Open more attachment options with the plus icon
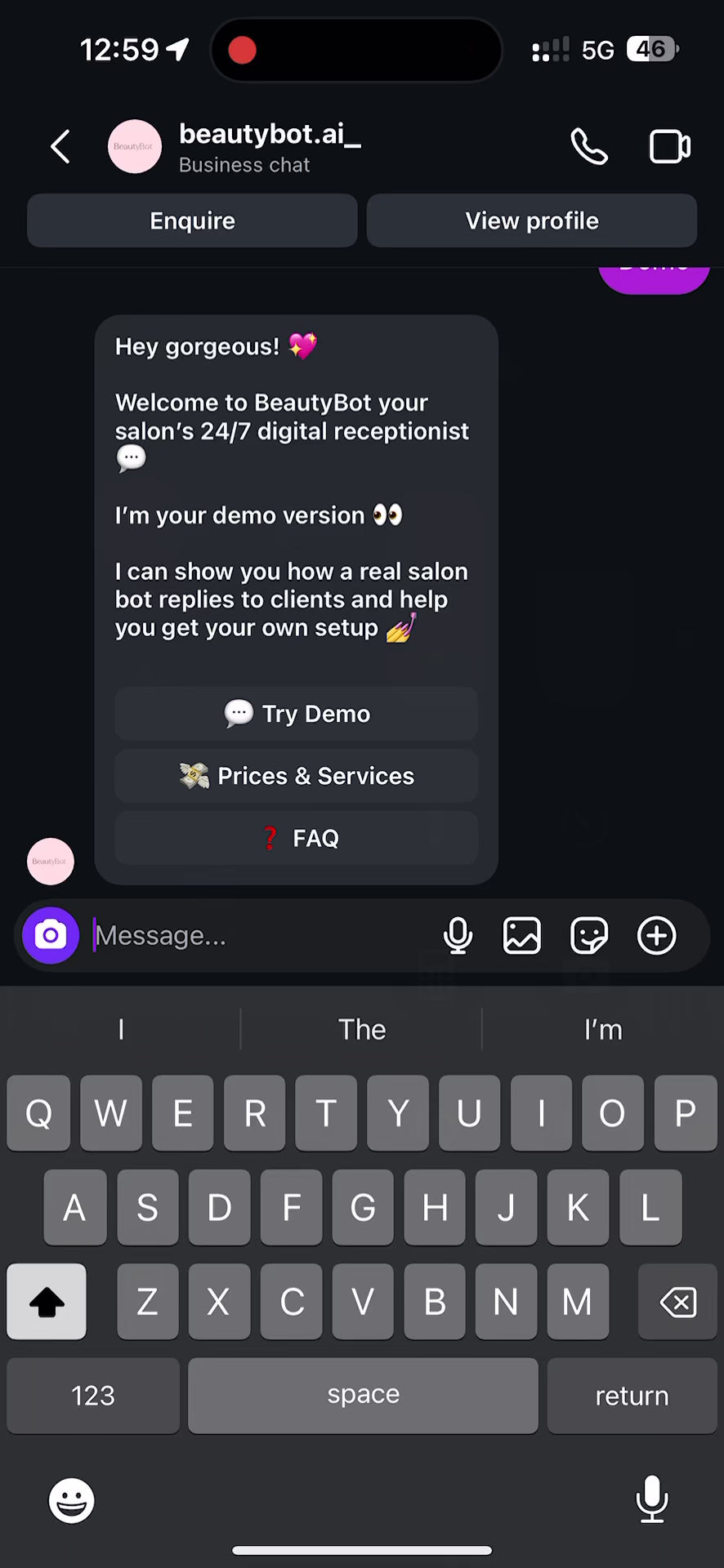The height and width of the screenshot is (1568, 724). 655,936
